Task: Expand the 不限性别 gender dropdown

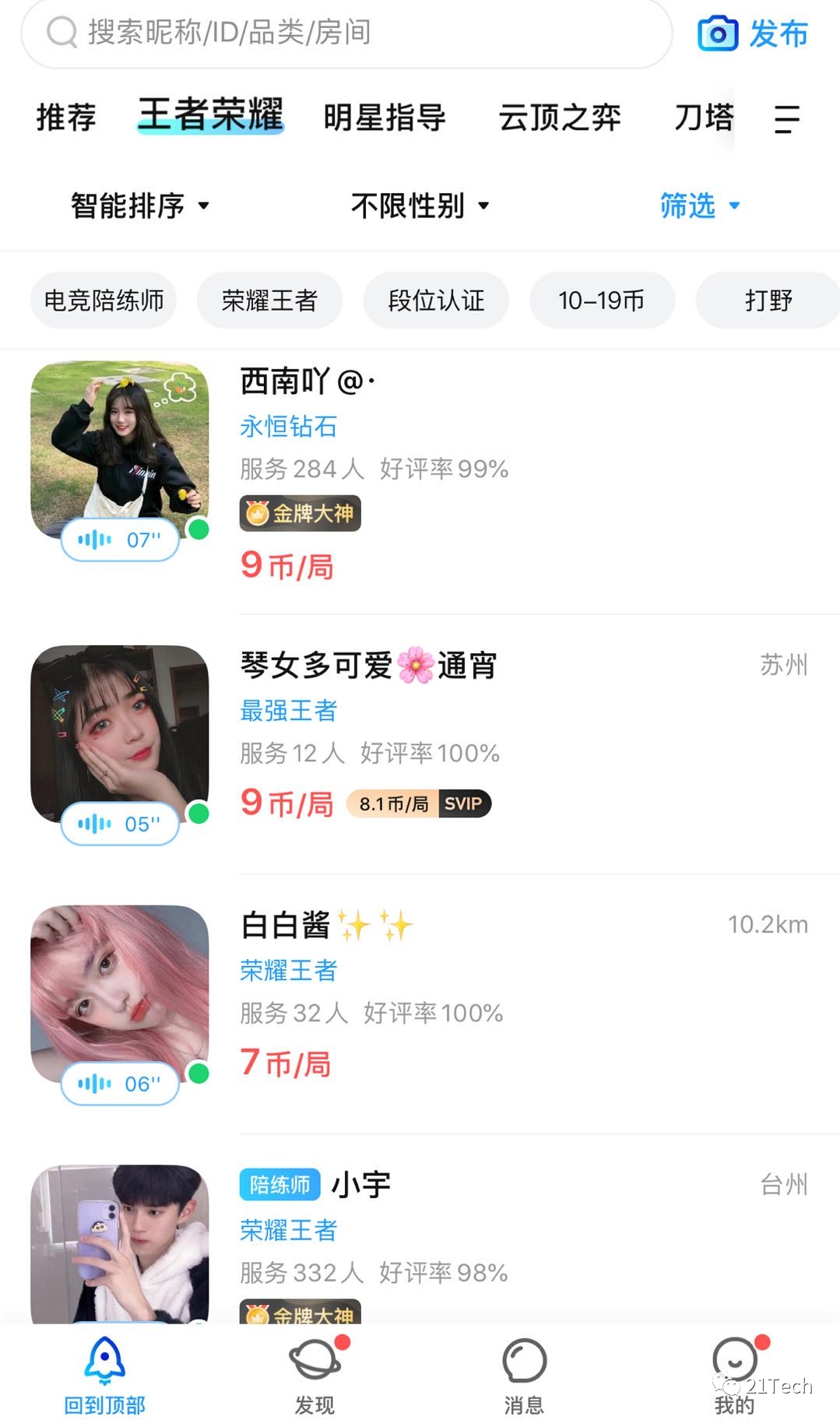Action: [420, 206]
